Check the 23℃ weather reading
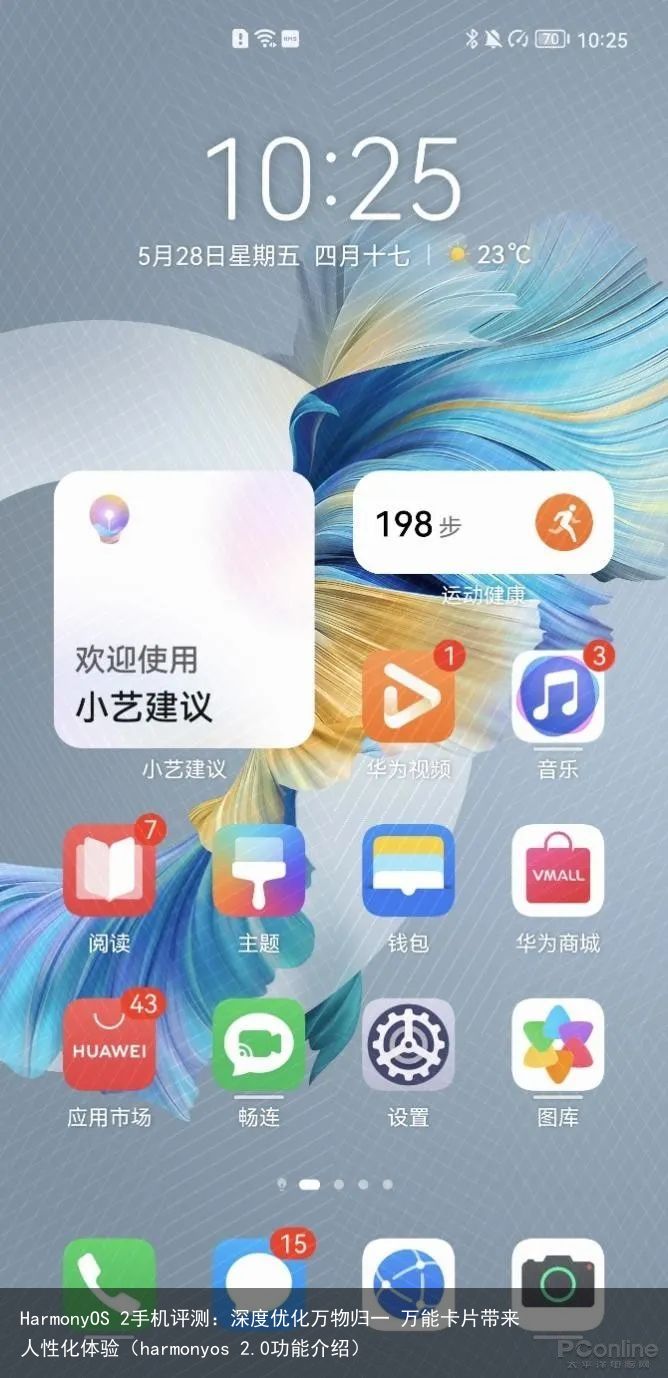 (x=490, y=255)
